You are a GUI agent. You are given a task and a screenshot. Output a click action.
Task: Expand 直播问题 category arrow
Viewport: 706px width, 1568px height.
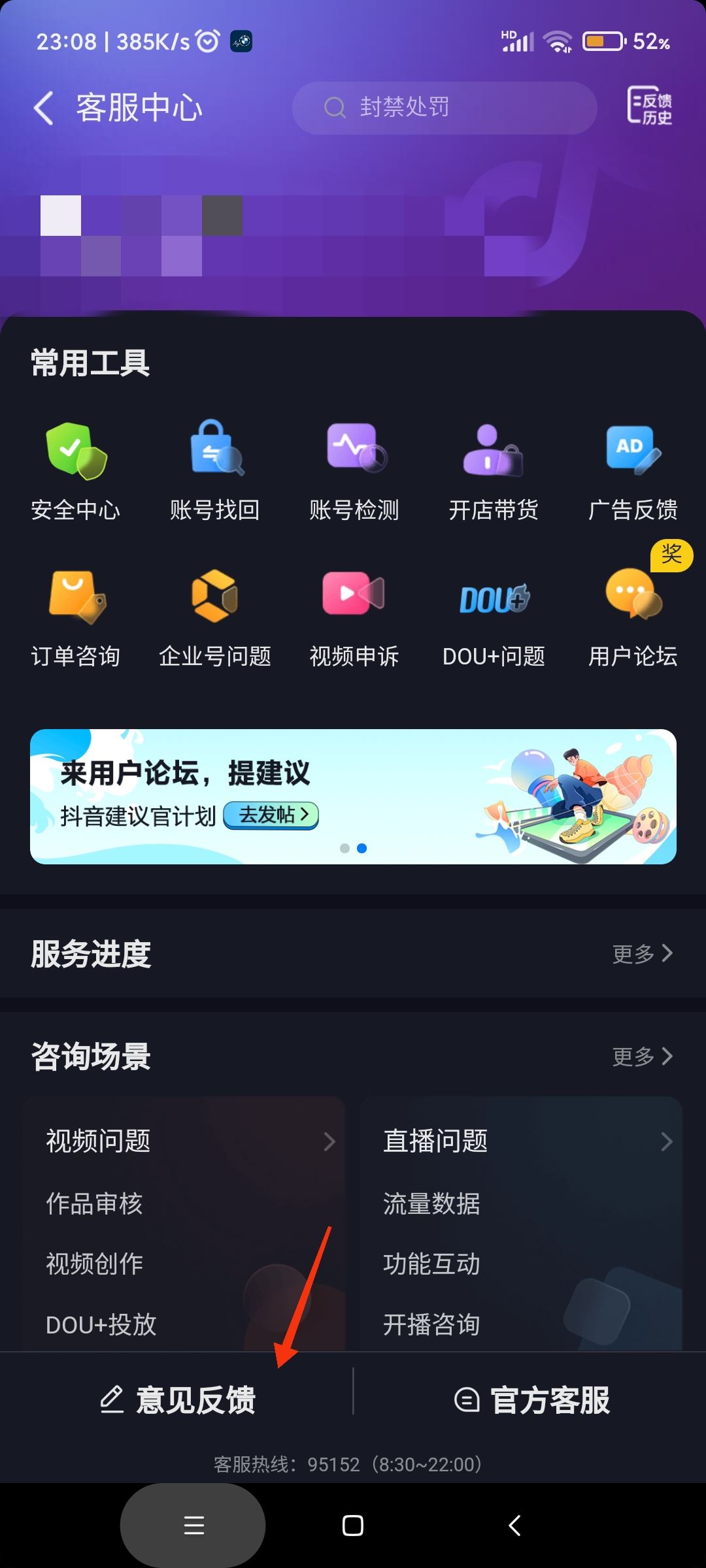point(667,1141)
